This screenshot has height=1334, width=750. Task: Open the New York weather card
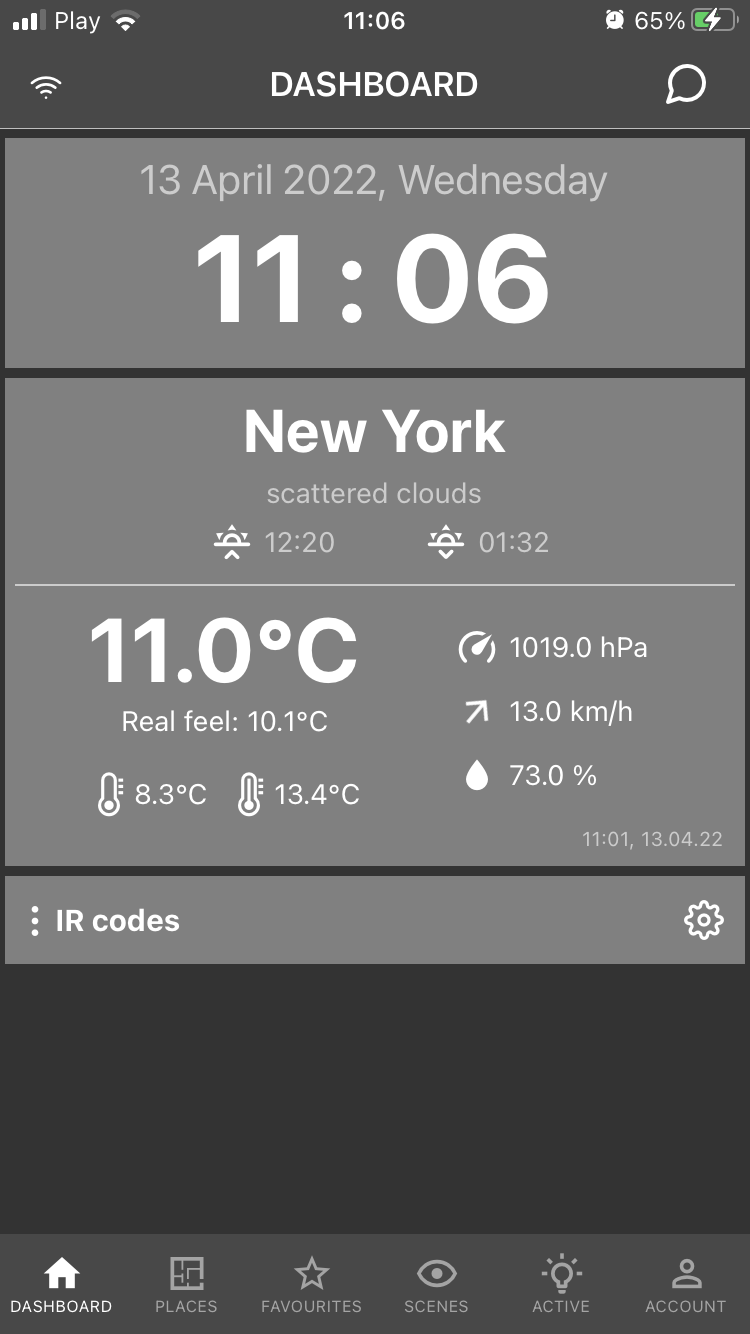375,622
